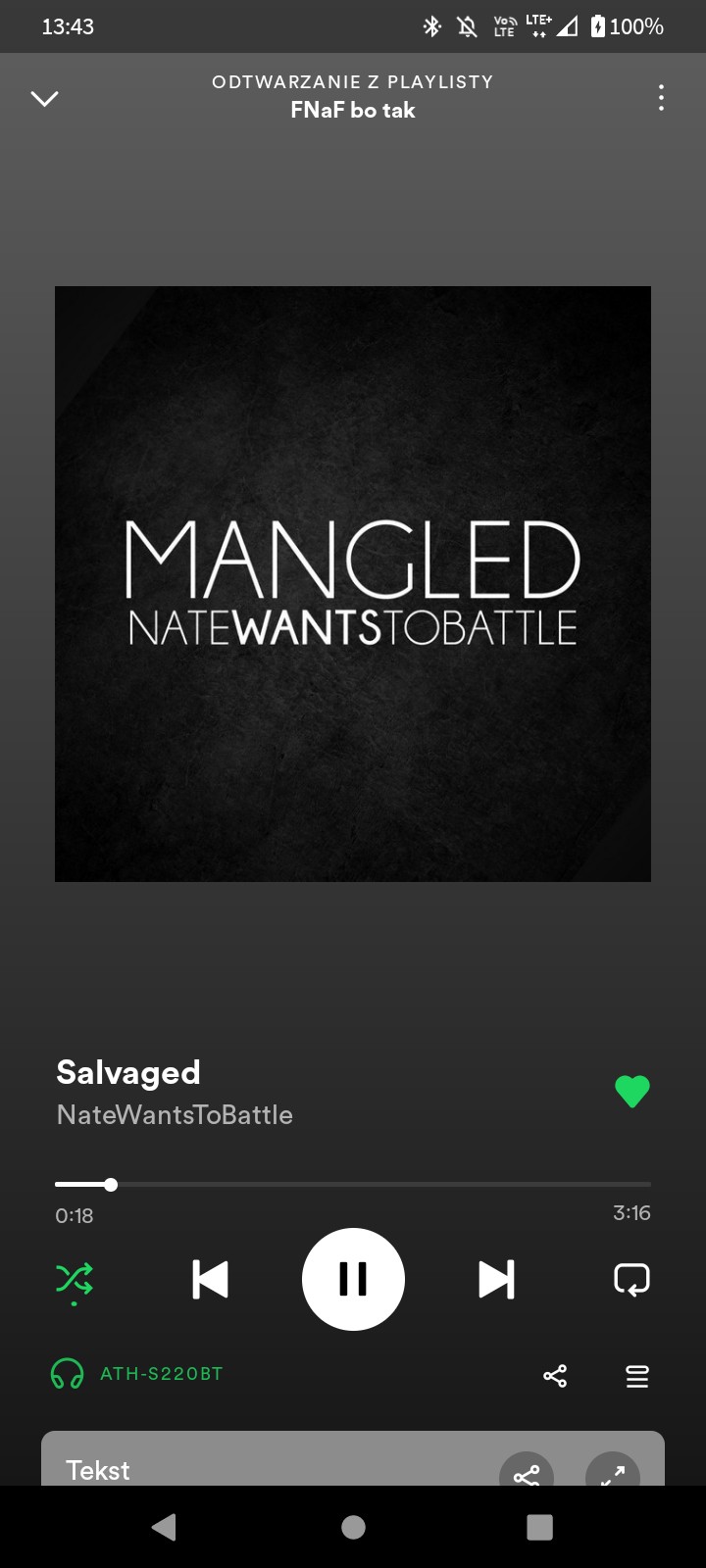Open the play queue

[637, 1376]
